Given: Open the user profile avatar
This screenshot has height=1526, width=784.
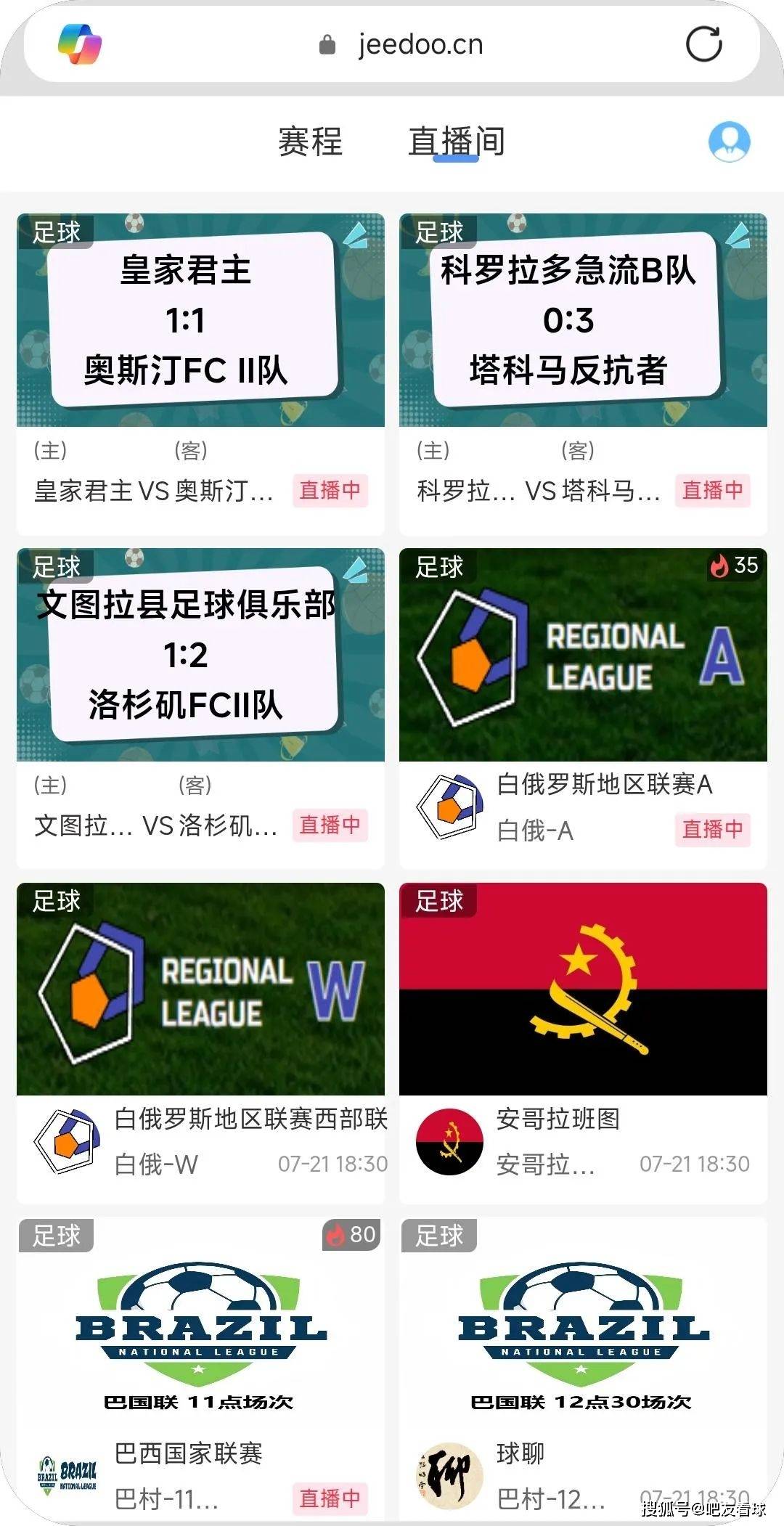Looking at the screenshot, I should (x=730, y=143).
